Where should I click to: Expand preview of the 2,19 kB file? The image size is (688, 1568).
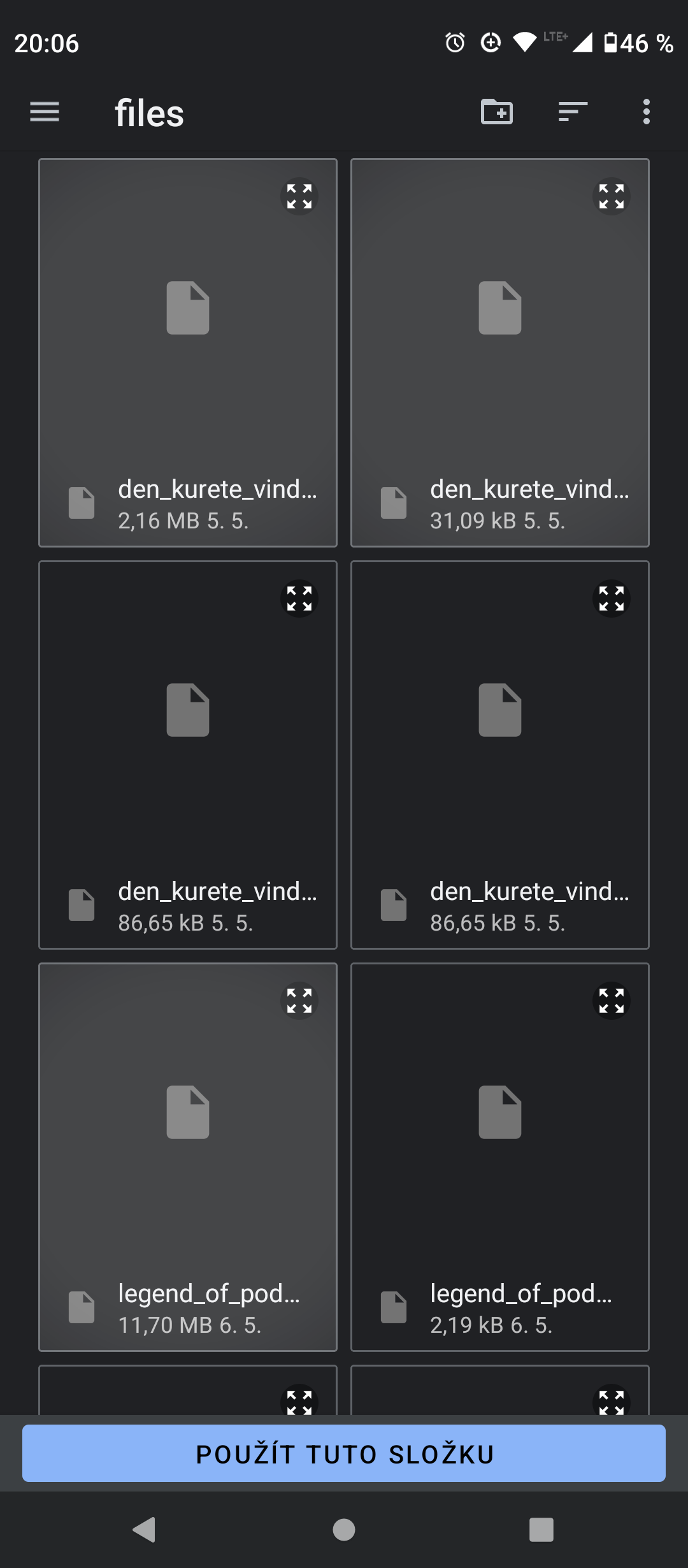click(612, 1001)
